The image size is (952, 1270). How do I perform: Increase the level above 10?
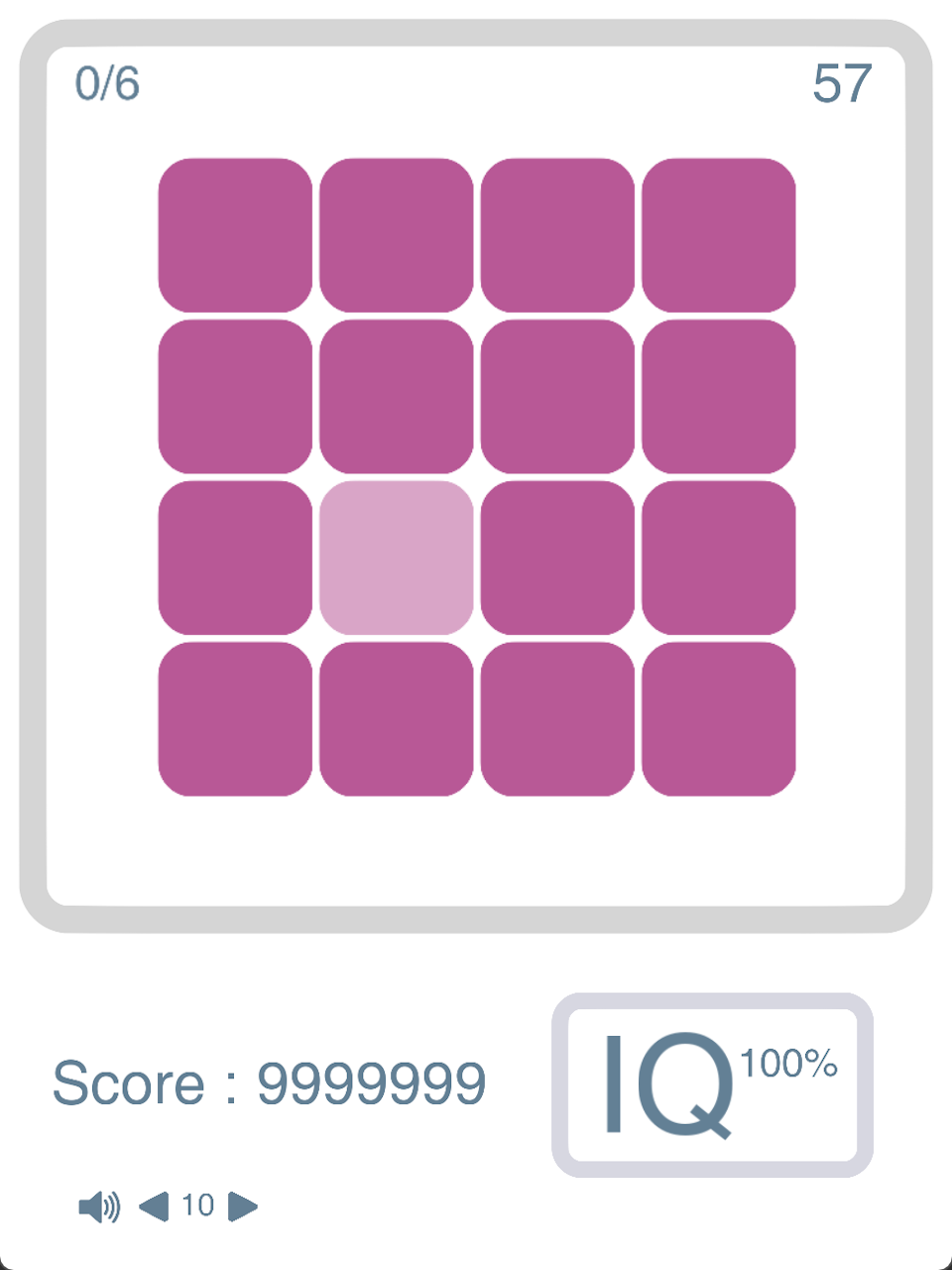[243, 1206]
